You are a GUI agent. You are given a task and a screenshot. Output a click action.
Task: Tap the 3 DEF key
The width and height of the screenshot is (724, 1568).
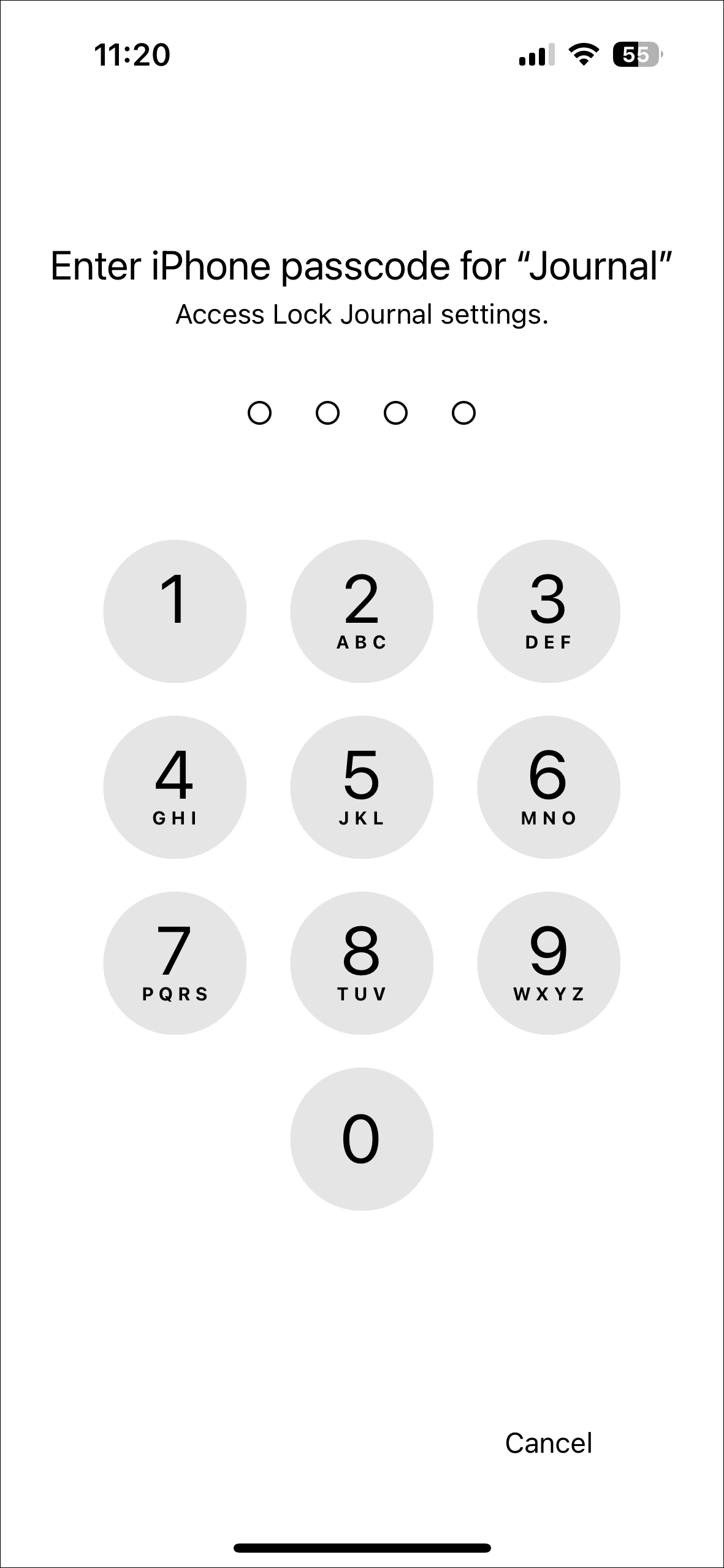pos(549,611)
